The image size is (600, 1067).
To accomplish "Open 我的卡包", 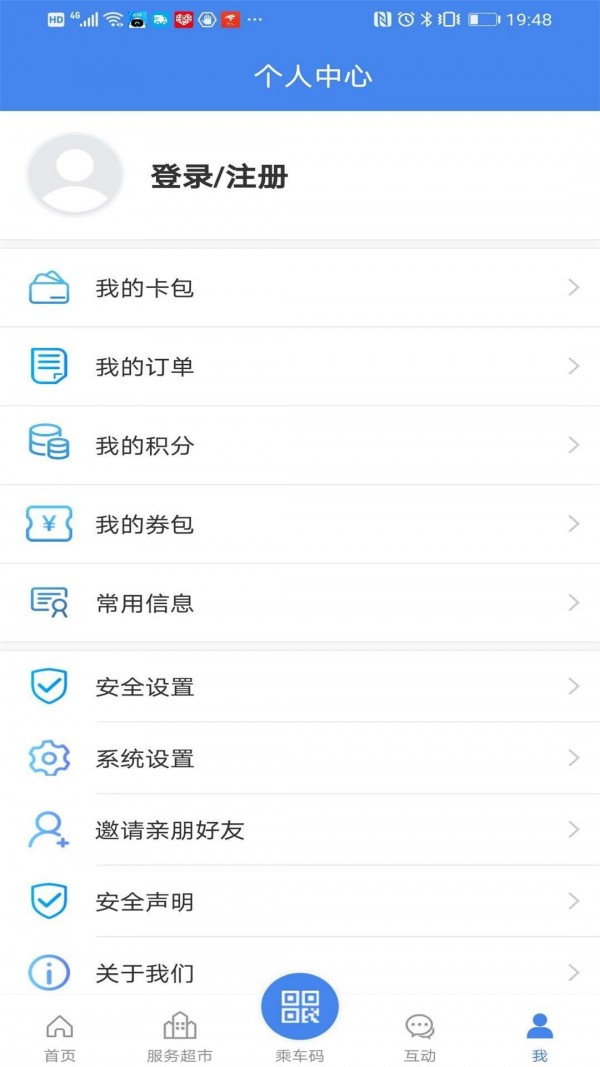I will click(300, 288).
